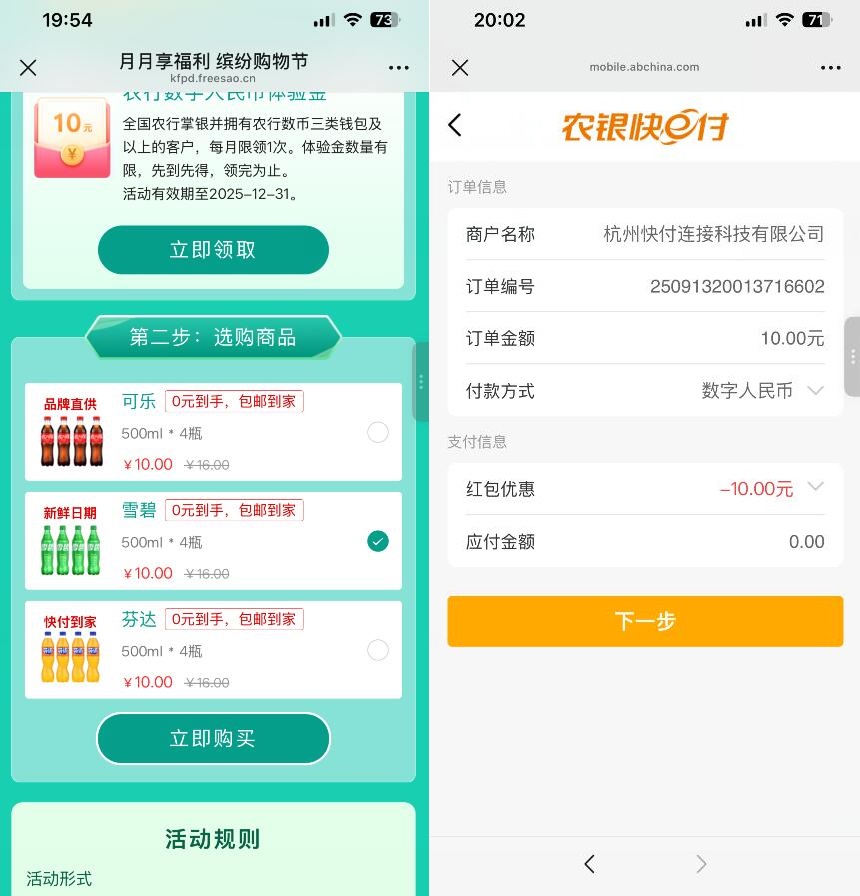Viewport: 860px width, 896px height.
Task: Tap the forward navigation chevron at the bottom
Action: [701, 864]
